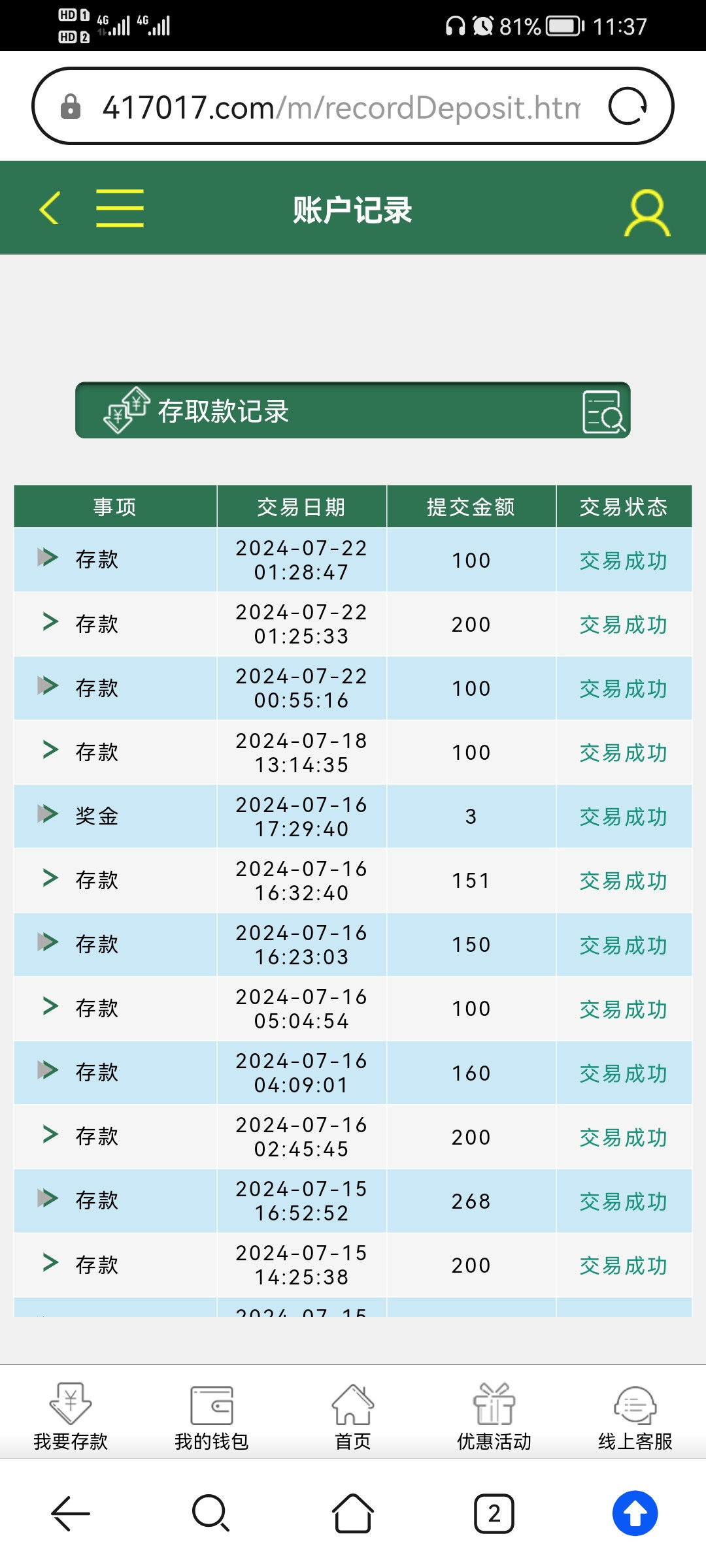Tap the browser search button
The image size is (706, 1568).
210,1513
